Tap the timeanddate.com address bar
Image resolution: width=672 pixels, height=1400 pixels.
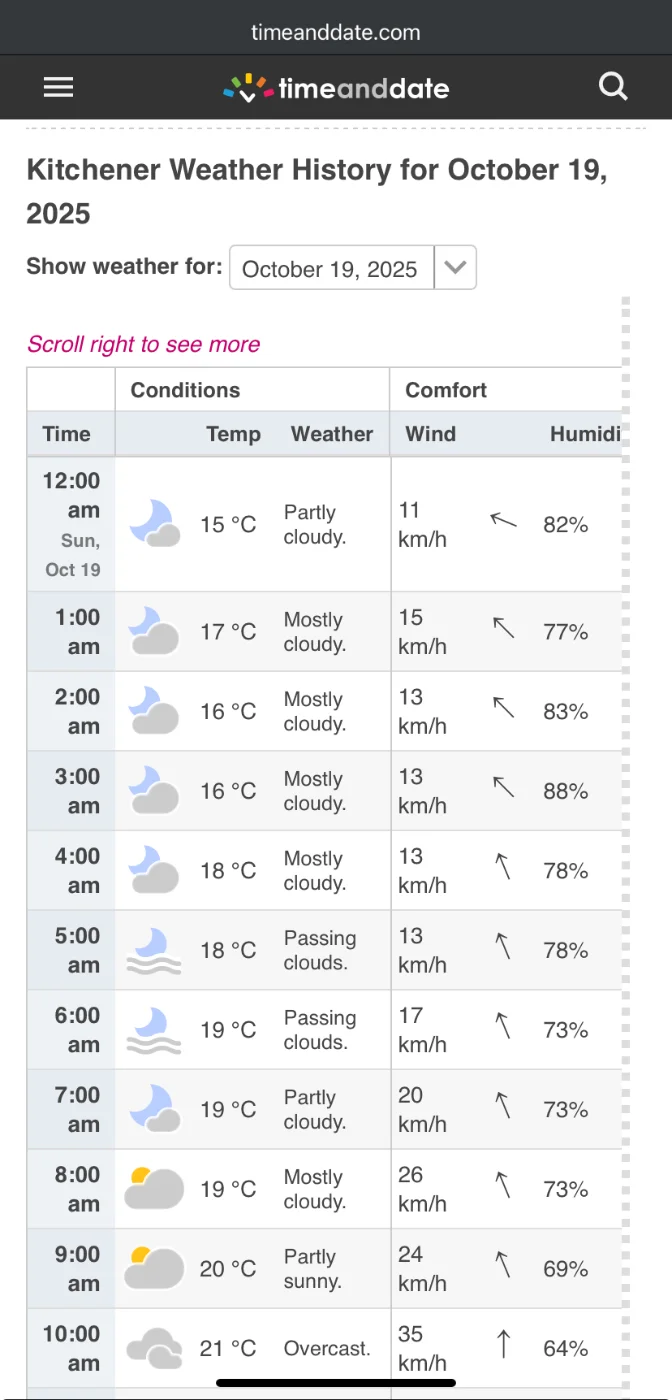[x=336, y=32]
